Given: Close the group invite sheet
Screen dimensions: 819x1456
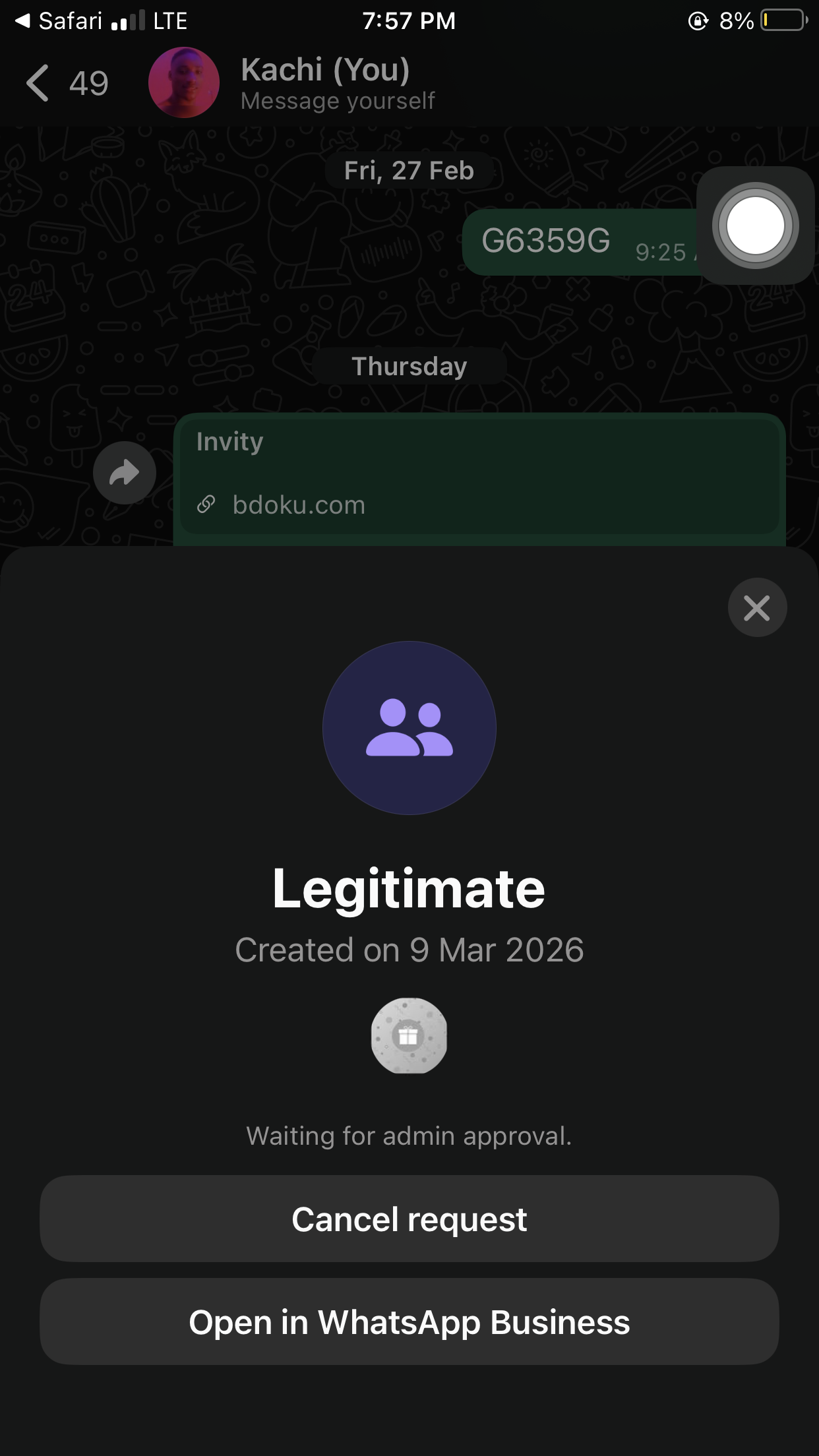Looking at the screenshot, I should pos(757,607).
